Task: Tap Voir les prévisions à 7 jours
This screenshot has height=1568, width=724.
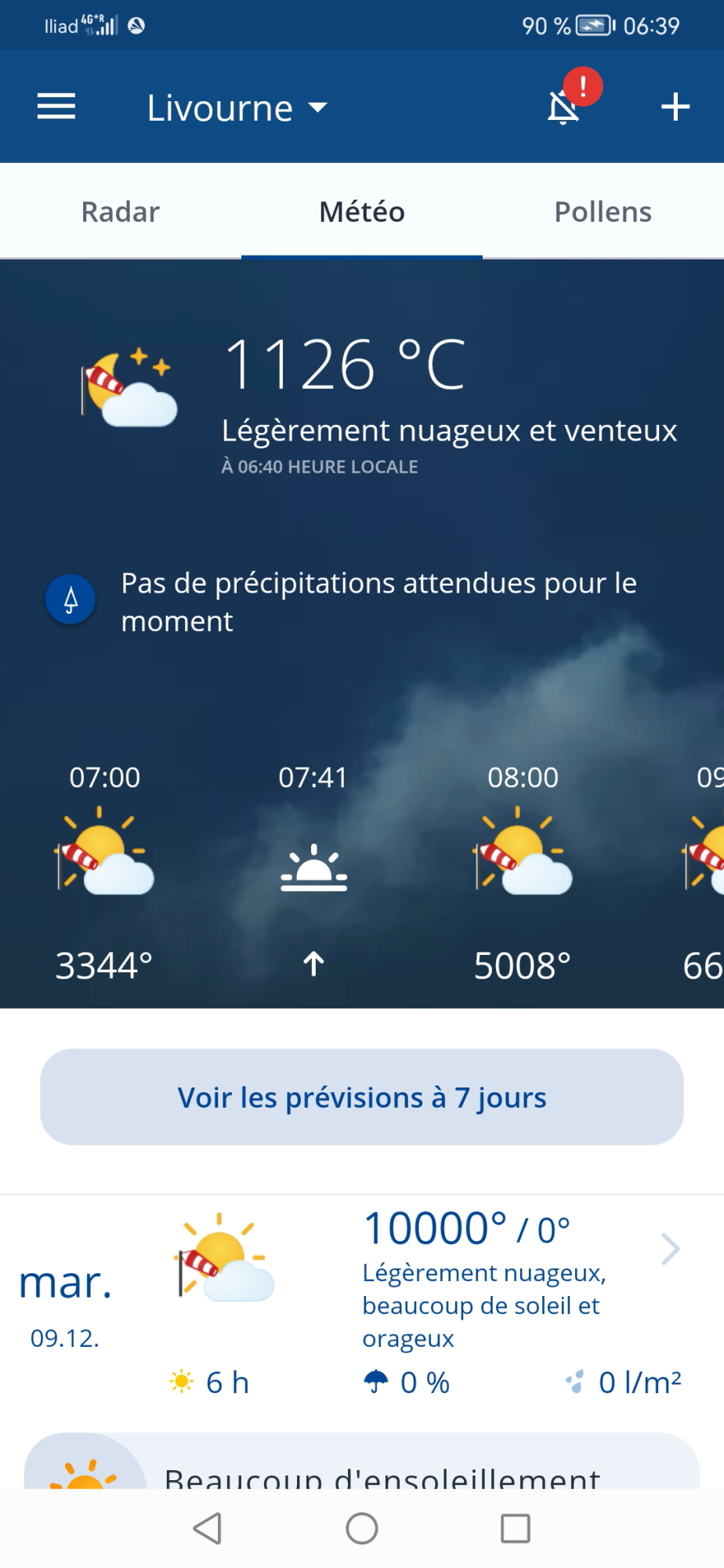Action: (362, 1097)
